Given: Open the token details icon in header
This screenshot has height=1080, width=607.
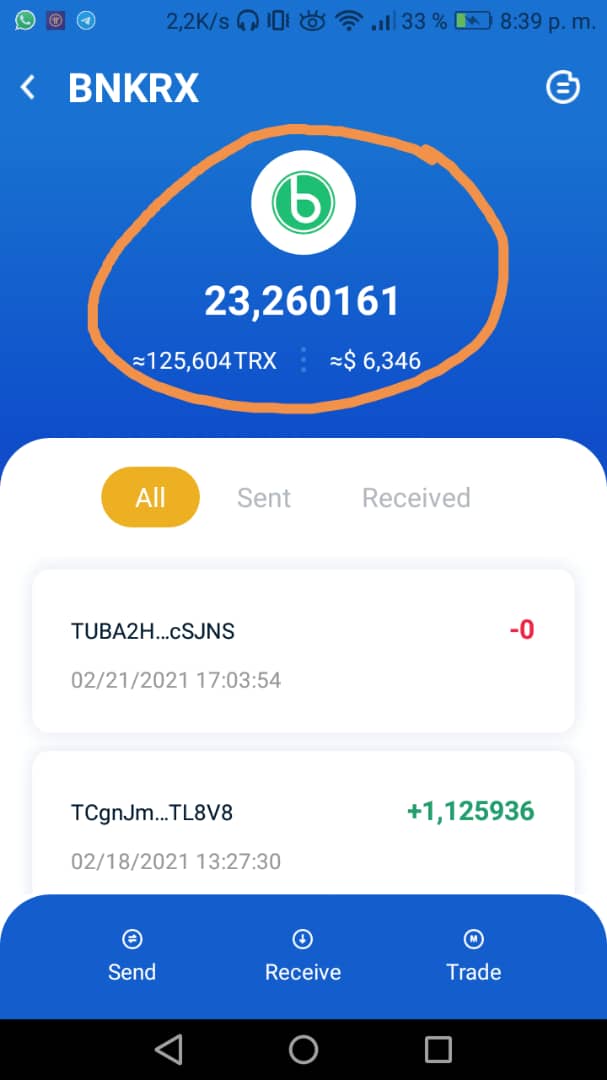Looking at the screenshot, I should point(563,88).
